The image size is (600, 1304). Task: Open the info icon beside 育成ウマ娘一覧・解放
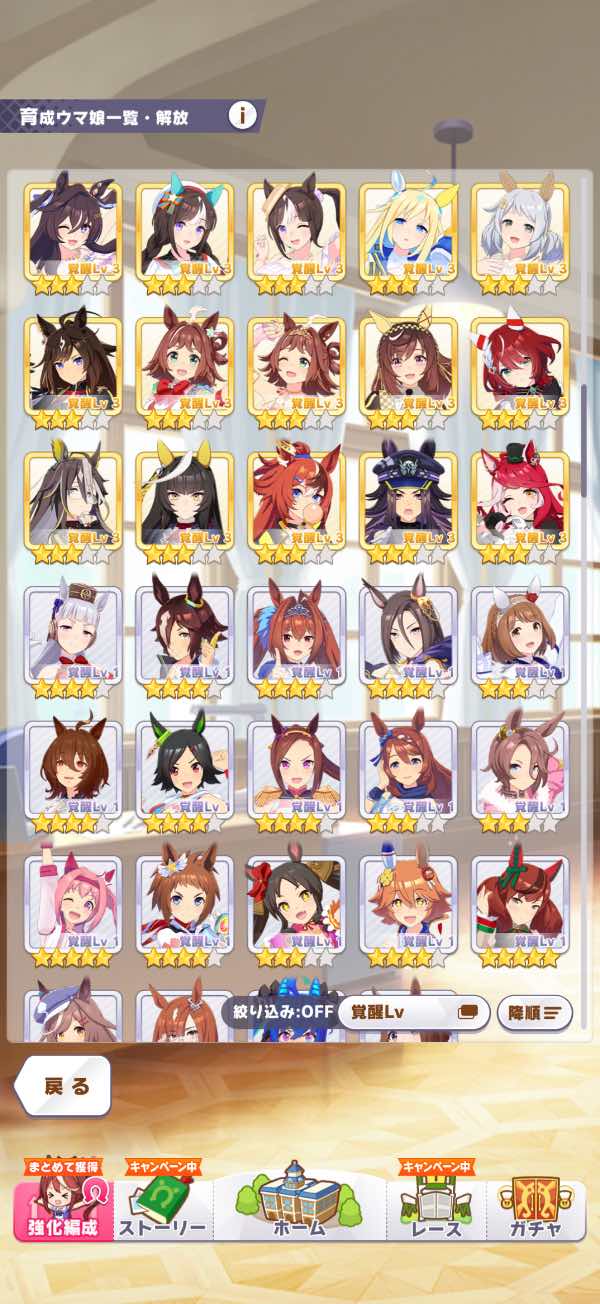[243, 115]
